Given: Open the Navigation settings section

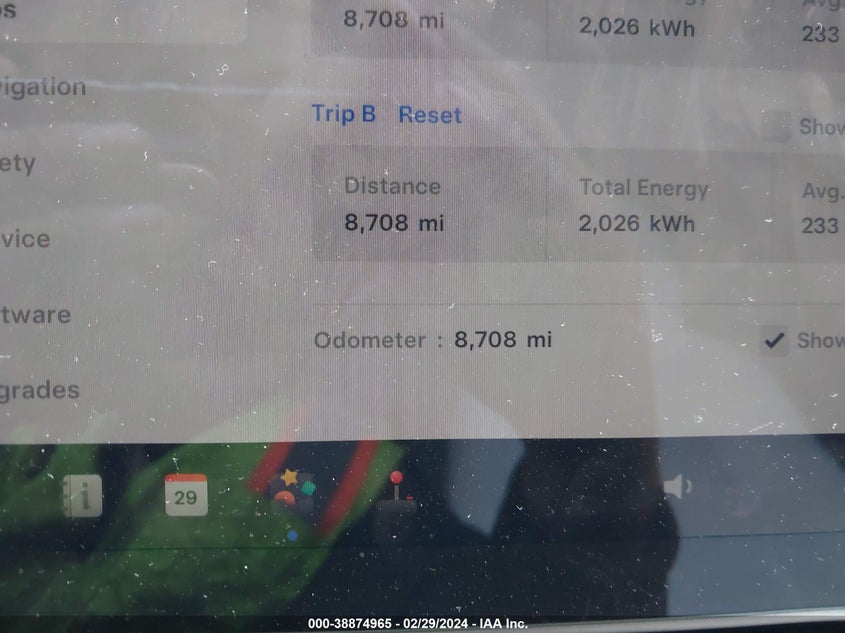Looking at the screenshot, I should pyautogui.click(x=42, y=87).
